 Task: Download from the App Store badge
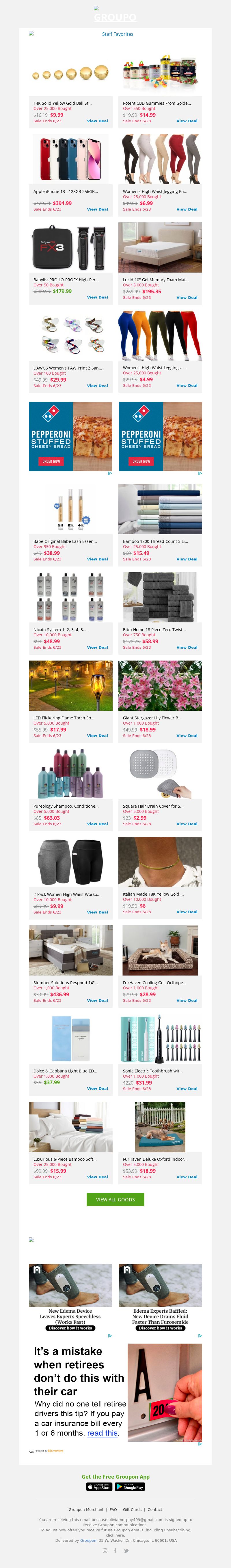click(x=99, y=1487)
